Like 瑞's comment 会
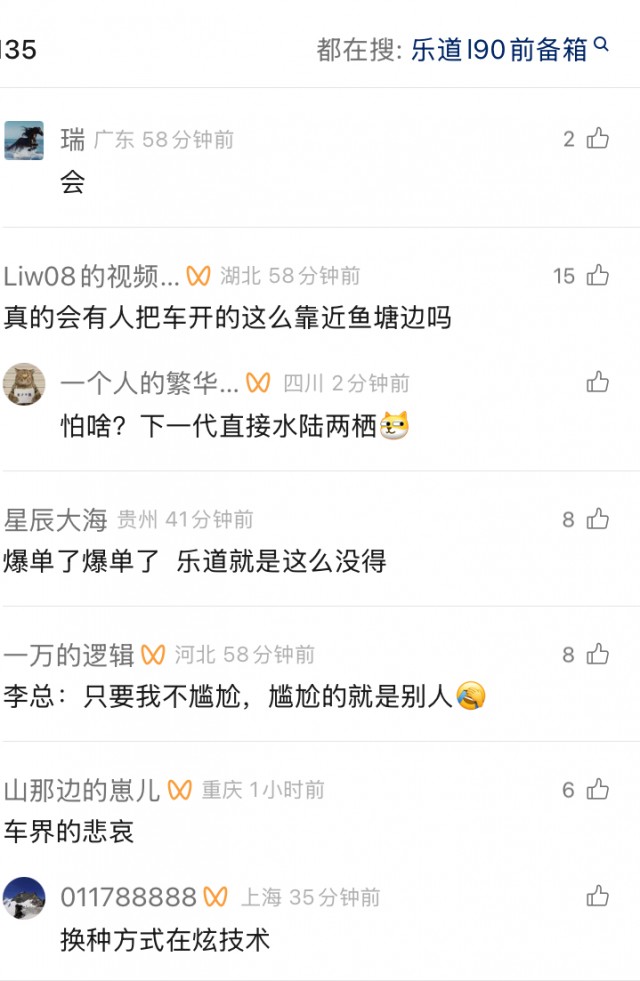 (x=598, y=139)
